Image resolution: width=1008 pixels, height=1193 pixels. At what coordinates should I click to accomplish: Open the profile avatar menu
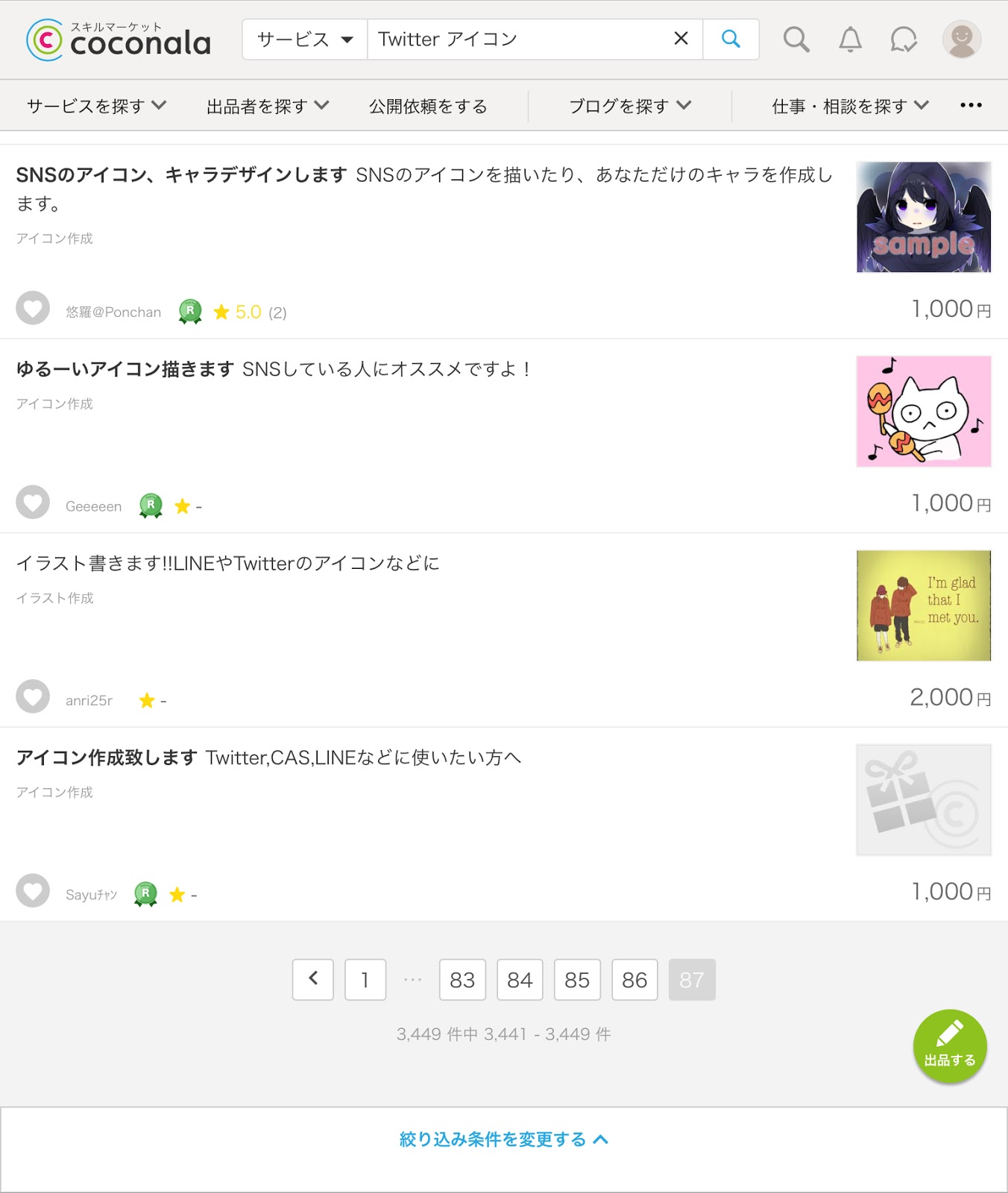pyautogui.click(x=961, y=40)
